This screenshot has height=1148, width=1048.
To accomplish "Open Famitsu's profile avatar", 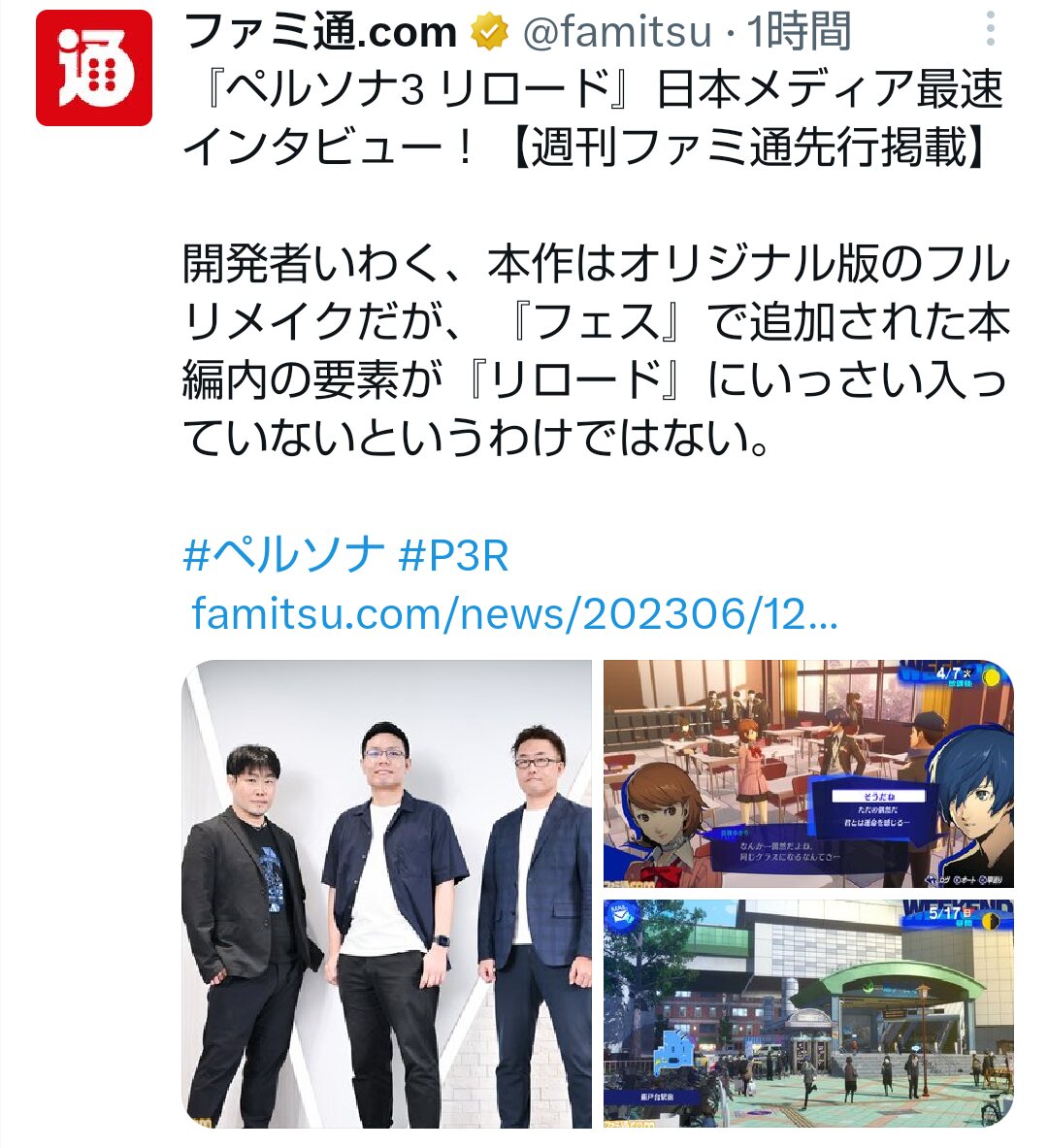I will [x=94, y=68].
